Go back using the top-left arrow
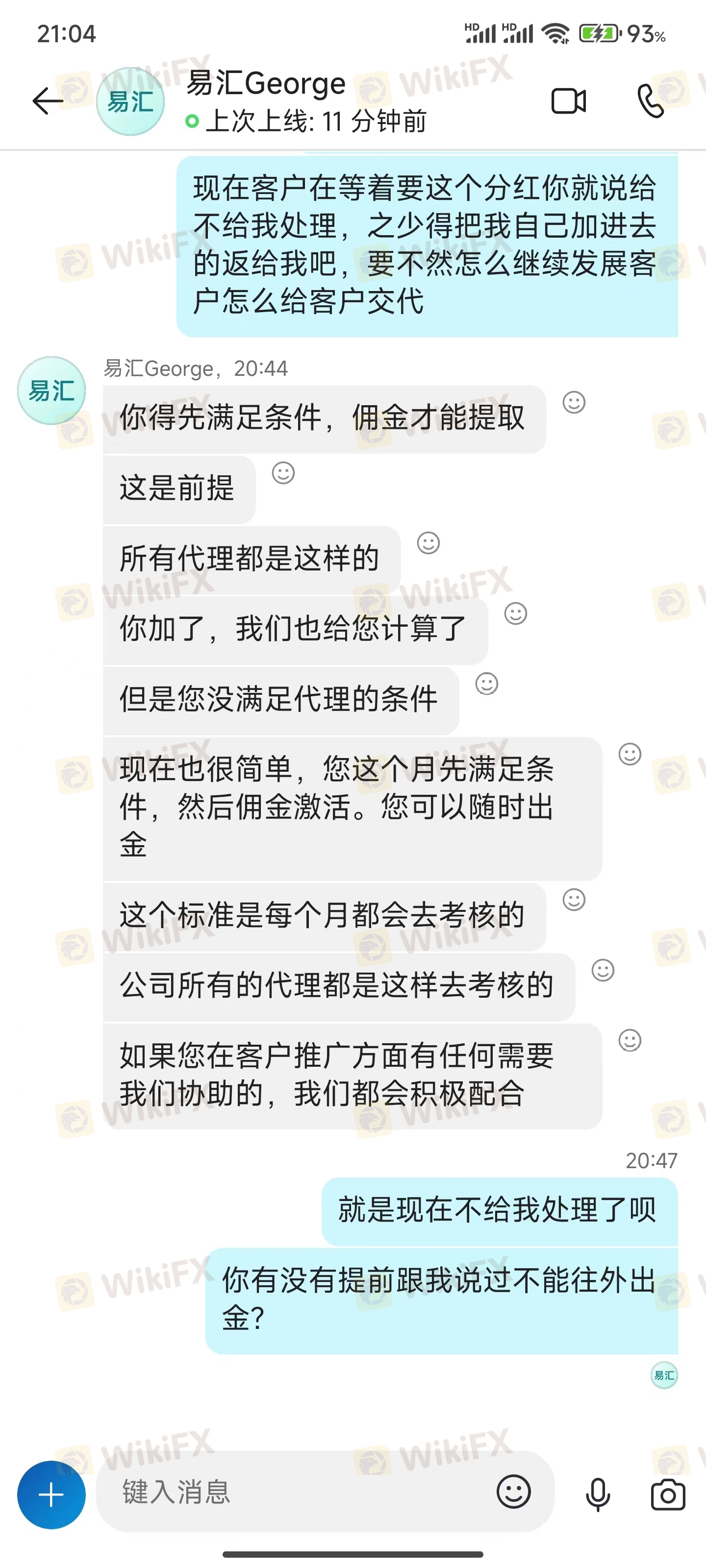The height and width of the screenshot is (1568, 706). (x=48, y=101)
